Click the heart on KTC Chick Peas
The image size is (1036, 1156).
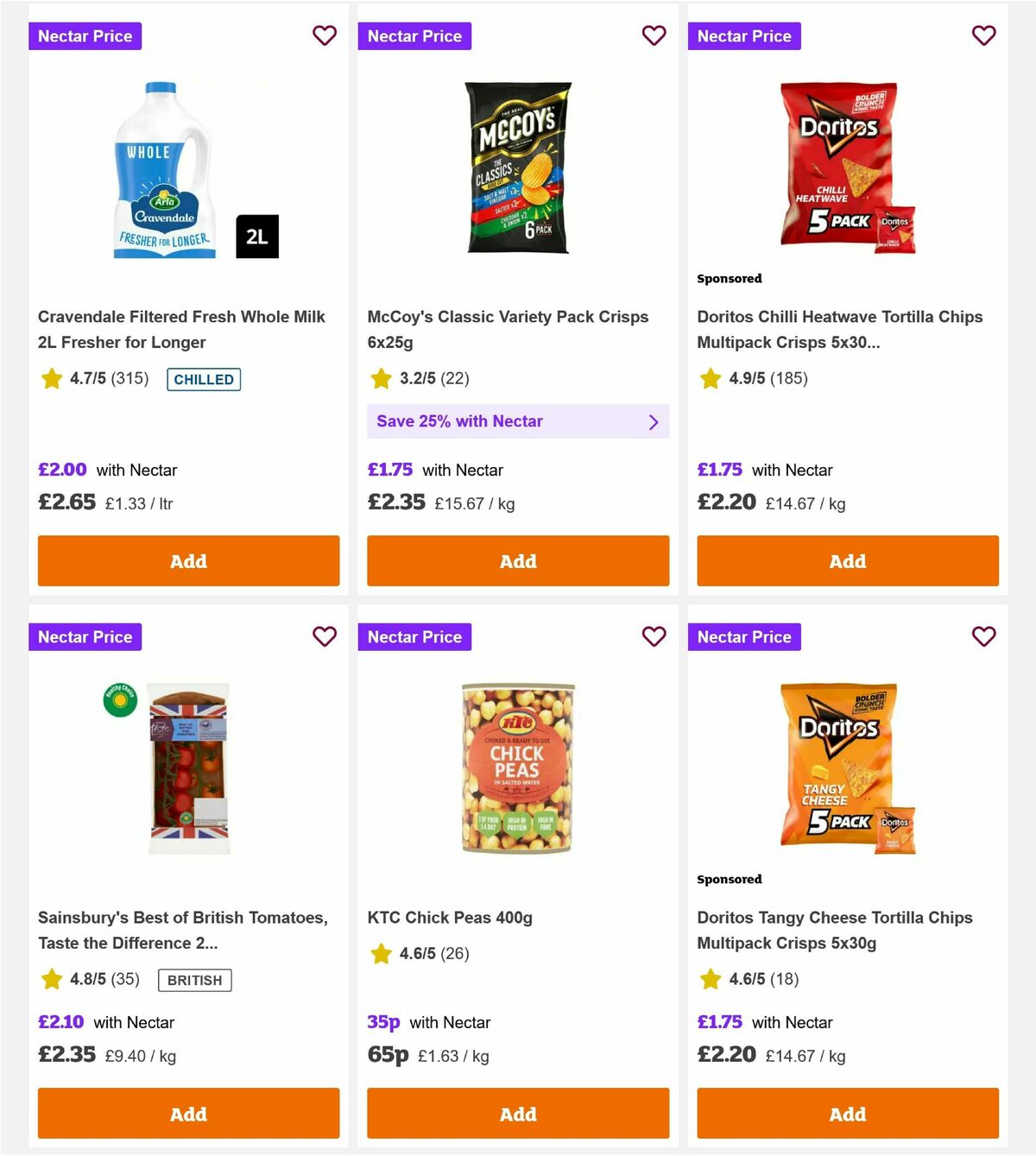coord(654,636)
